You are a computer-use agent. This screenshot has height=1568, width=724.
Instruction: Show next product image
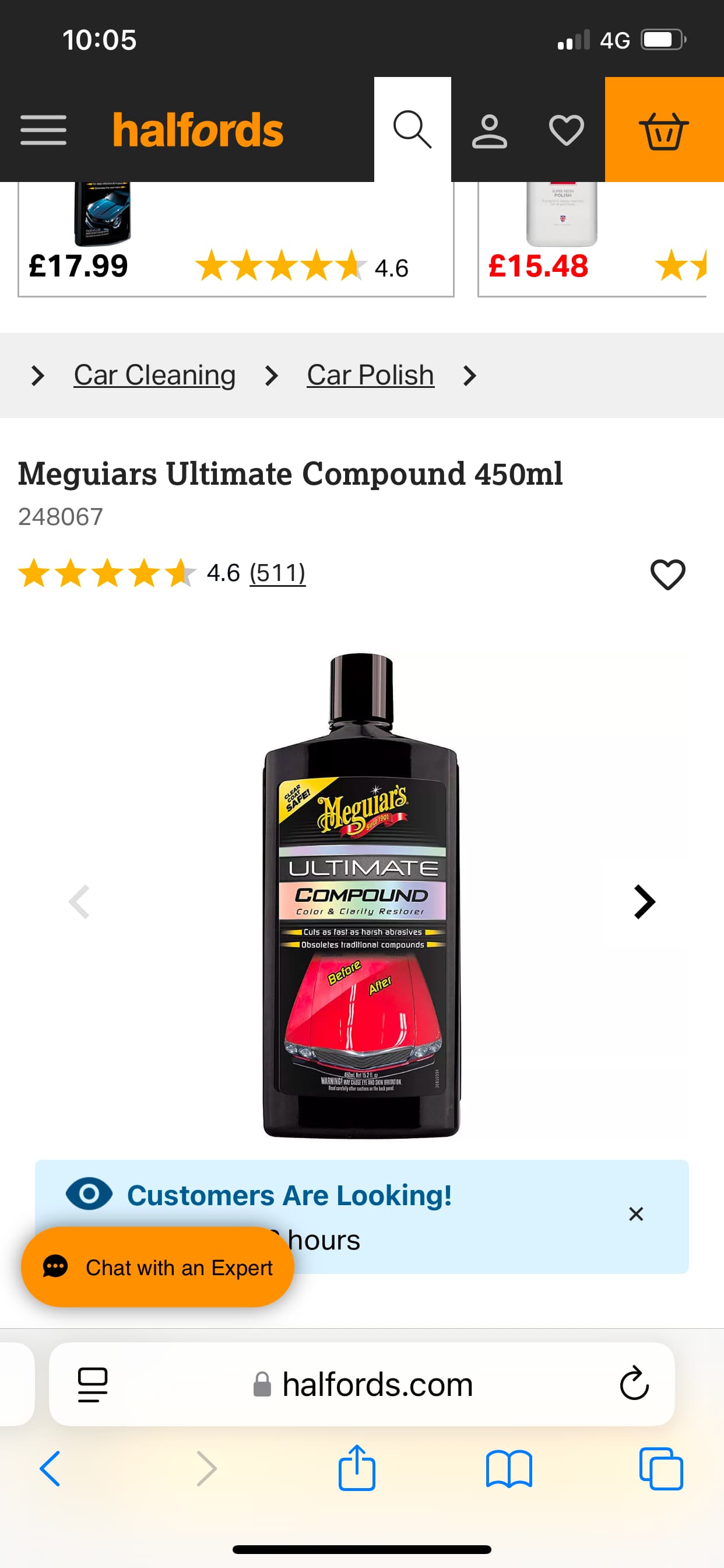(x=644, y=901)
